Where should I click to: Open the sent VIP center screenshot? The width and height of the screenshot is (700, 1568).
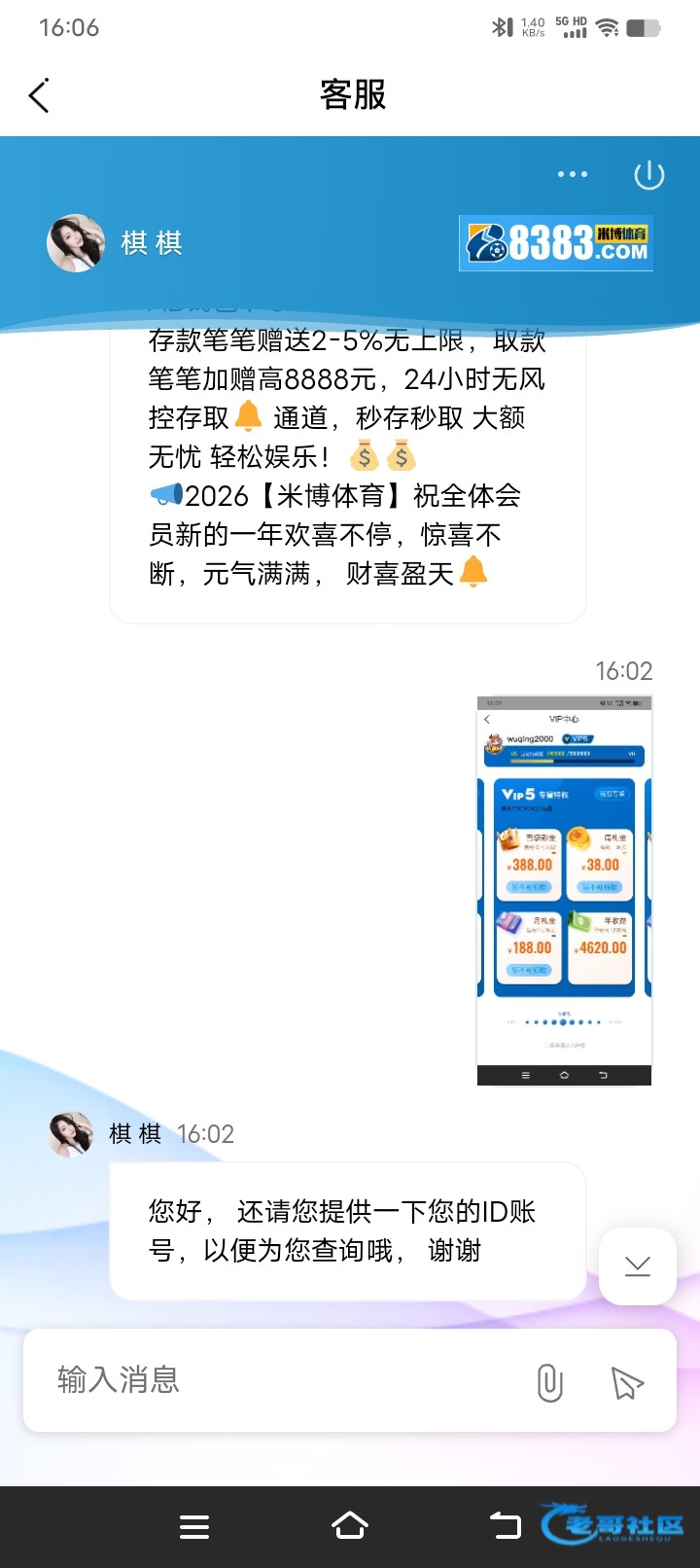(564, 890)
